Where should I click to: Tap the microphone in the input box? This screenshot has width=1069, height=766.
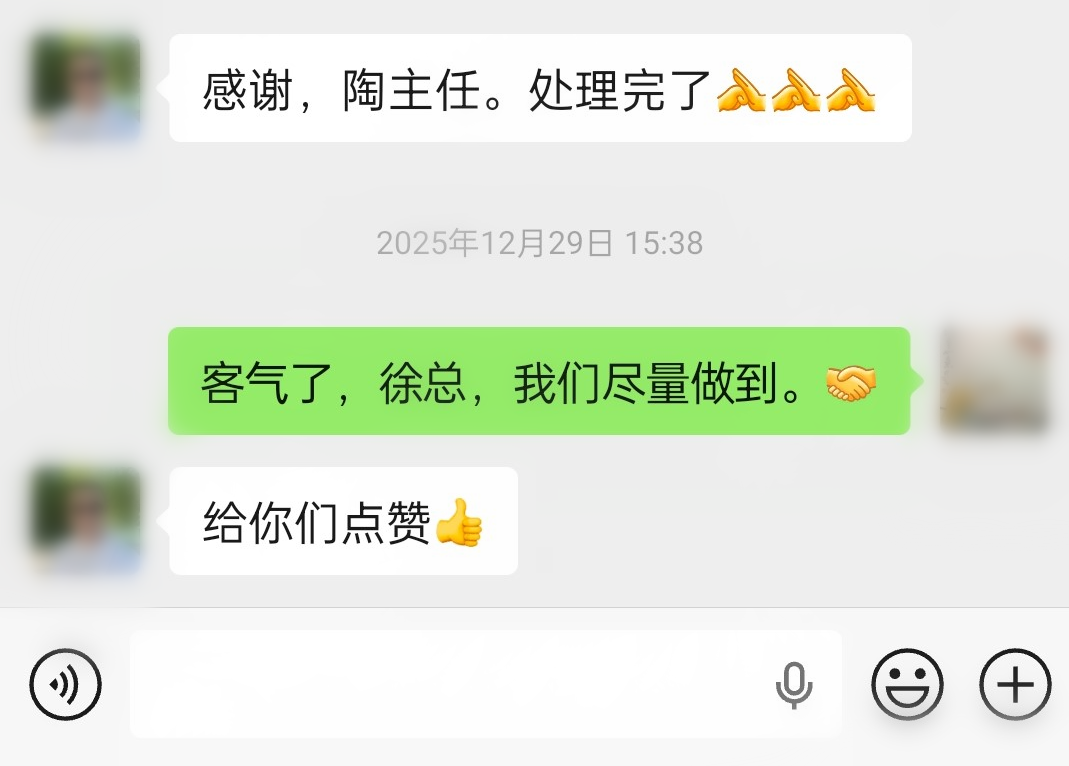click(794, 686)
